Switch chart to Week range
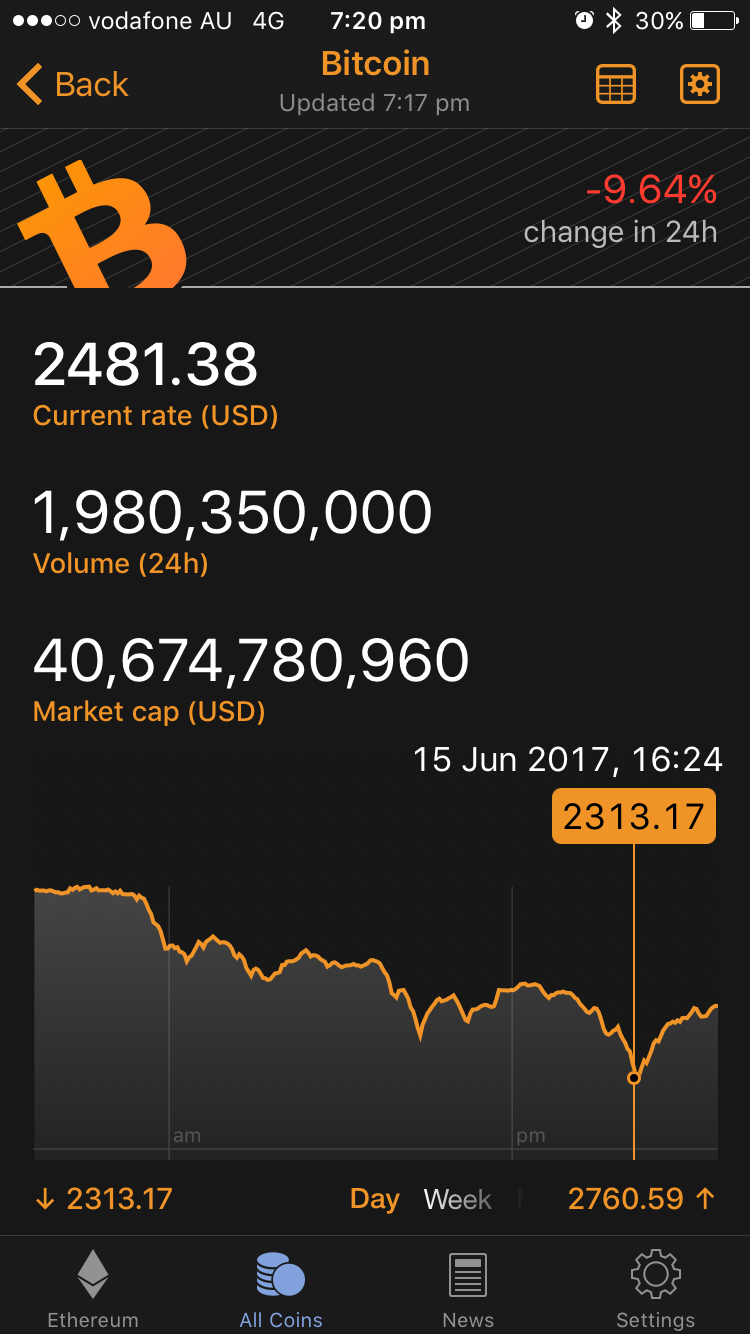This screenshot has width=750, height=1334. [x=457, y=1199]
